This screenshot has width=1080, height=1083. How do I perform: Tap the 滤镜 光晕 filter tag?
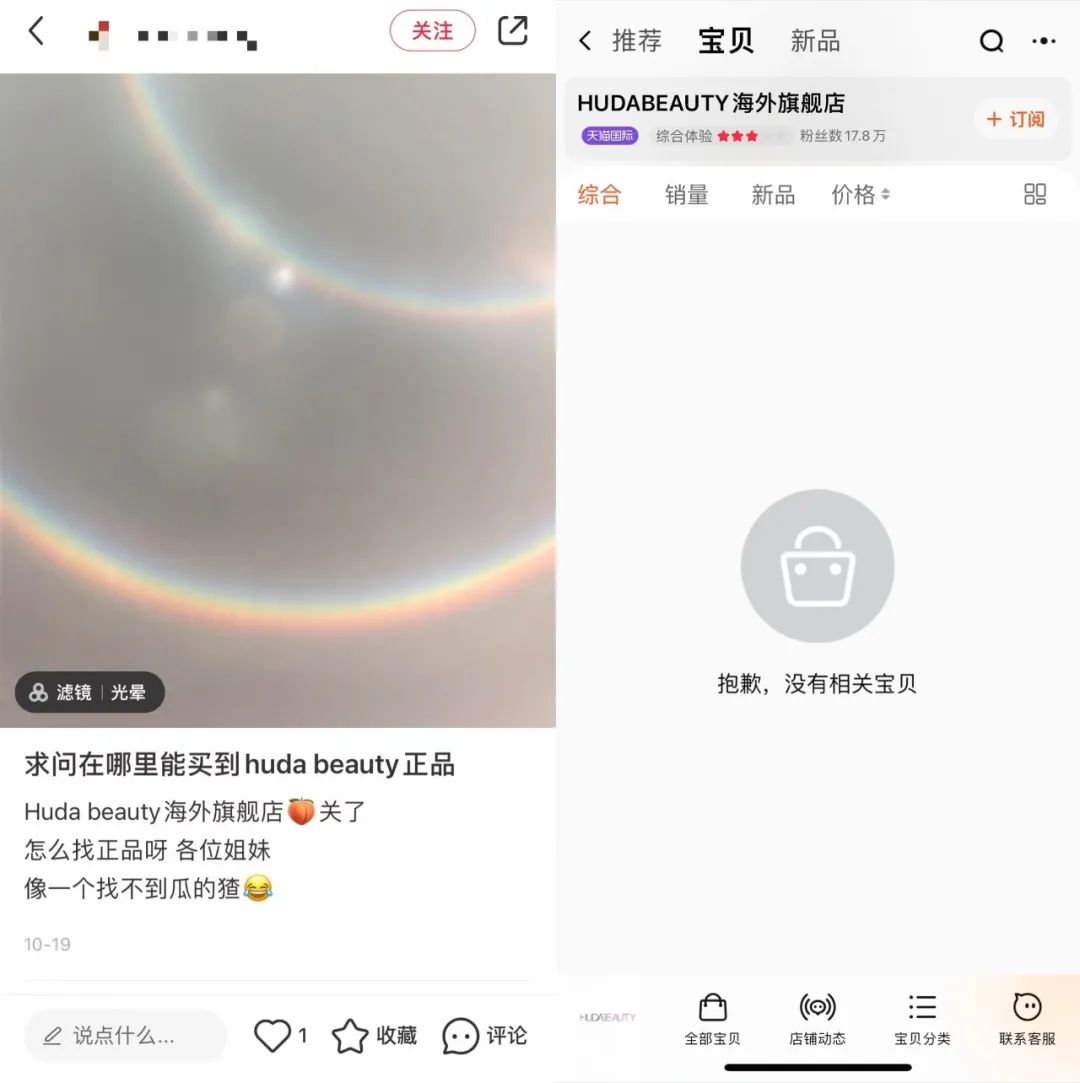[89, 692]
